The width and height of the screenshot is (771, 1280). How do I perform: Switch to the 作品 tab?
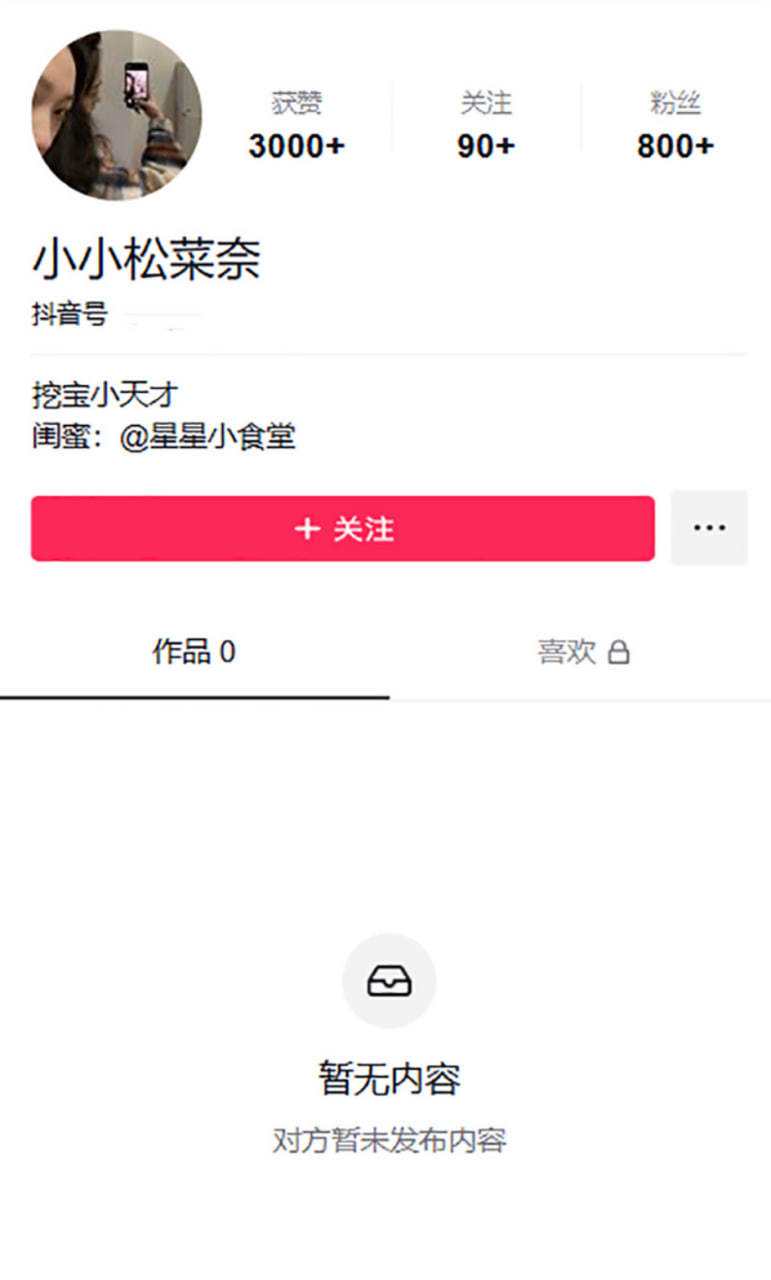[194, 653]
